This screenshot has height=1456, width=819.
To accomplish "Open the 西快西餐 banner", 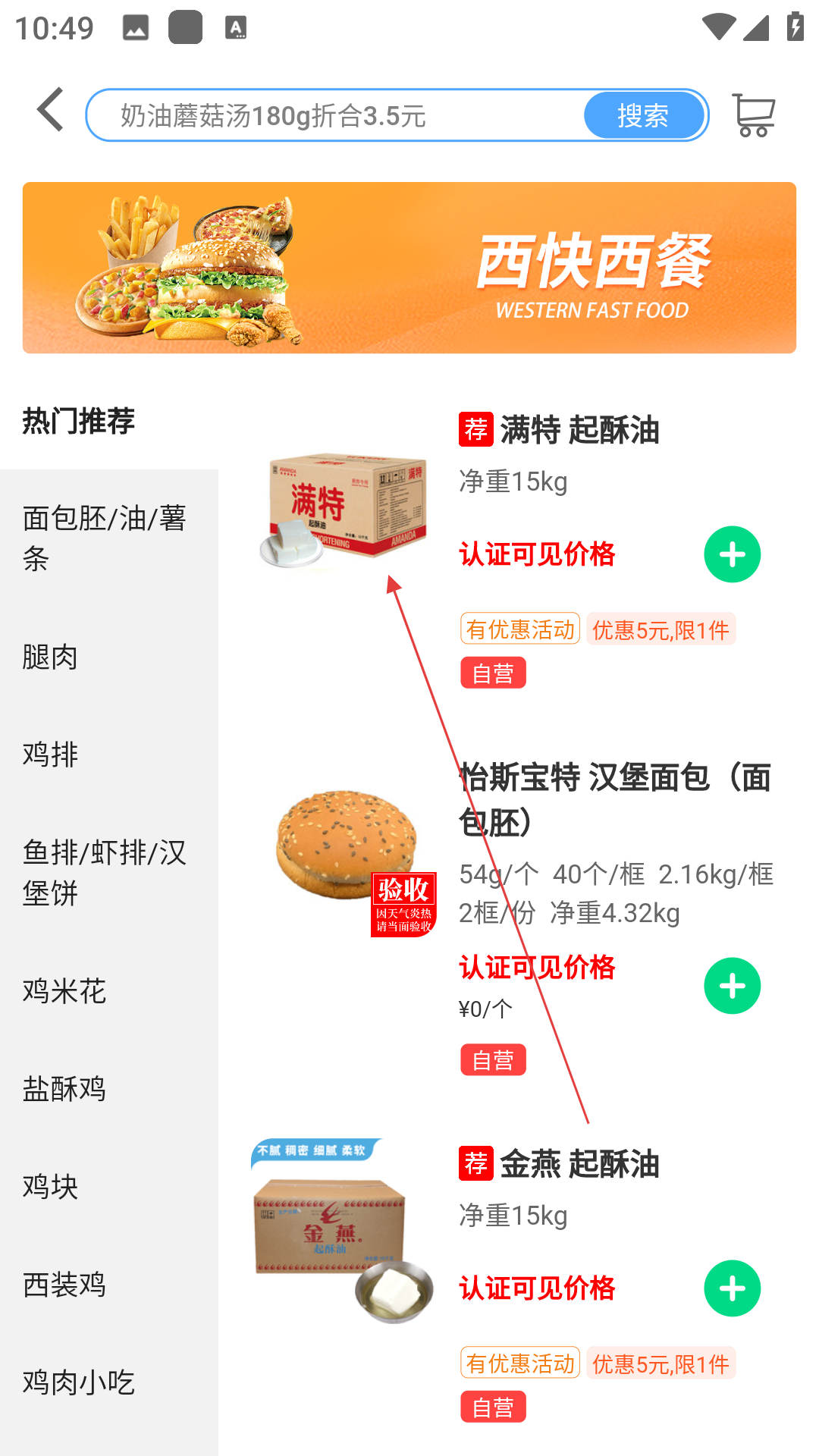I will pos(409,268).
